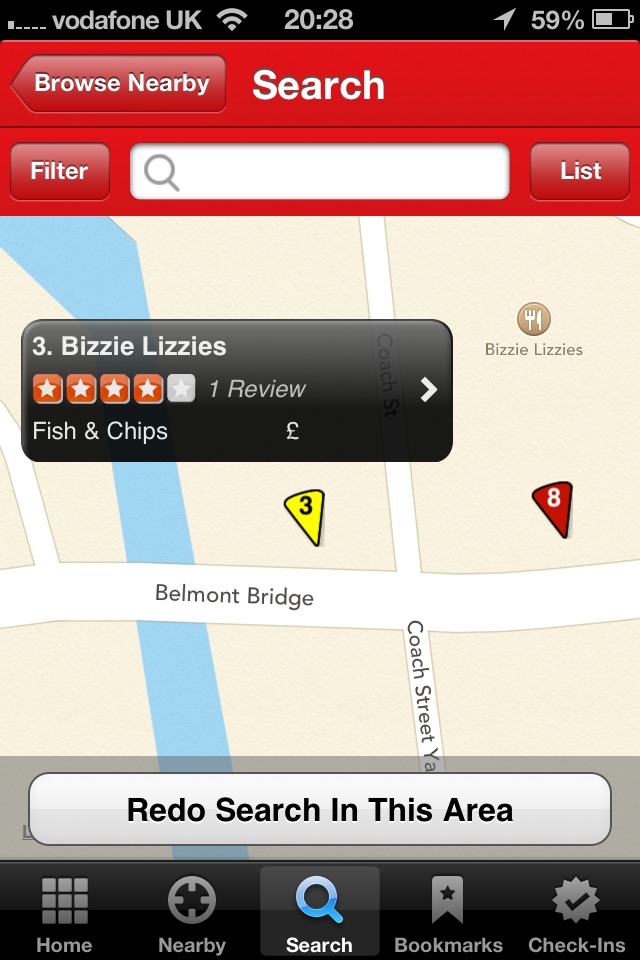This screenshot has height=960, width=640.
Task: Open the Bookmarks tab
Action: [x=448, y=912]
